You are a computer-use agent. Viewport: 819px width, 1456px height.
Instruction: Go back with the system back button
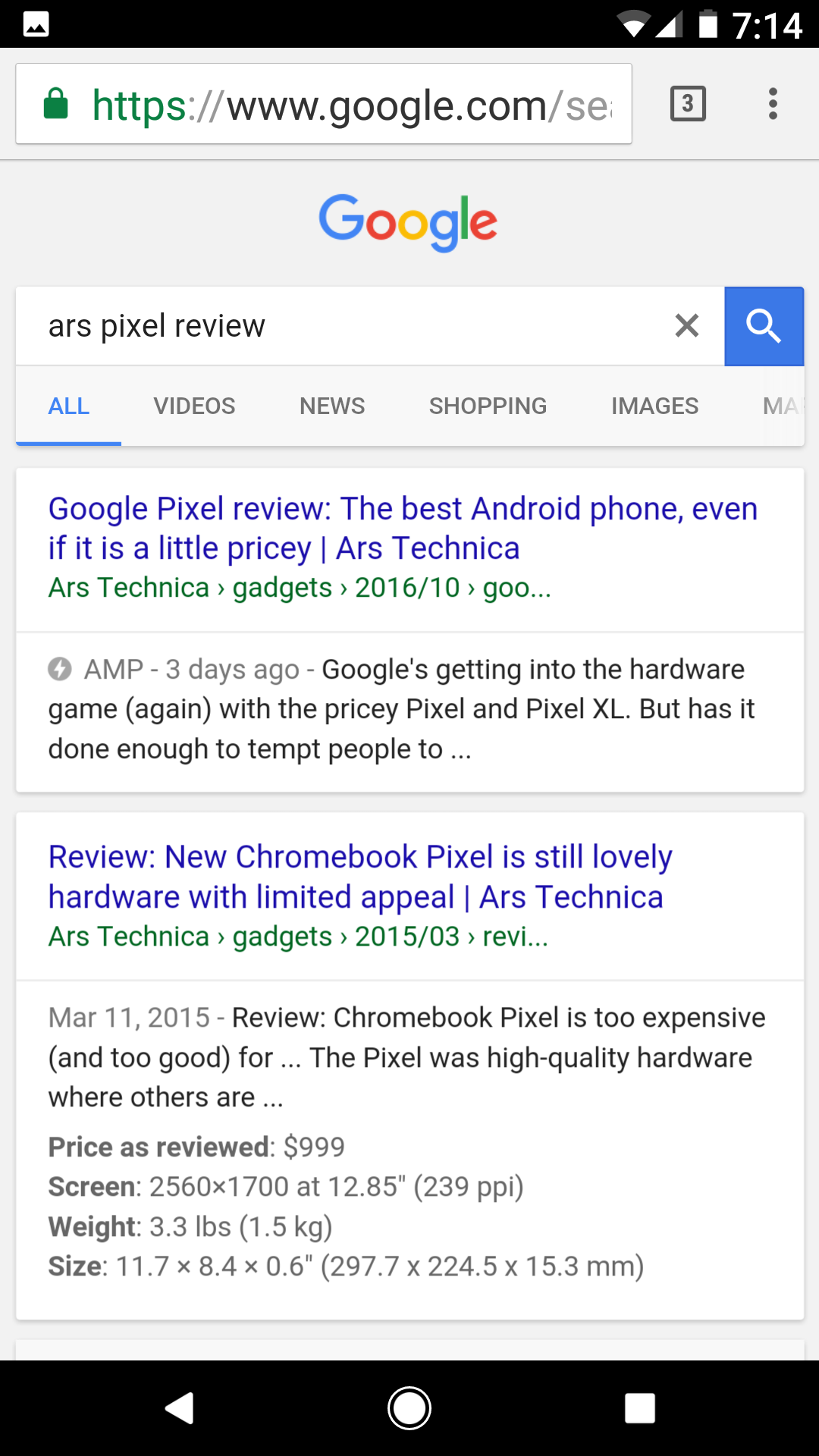click(180, 1408)
